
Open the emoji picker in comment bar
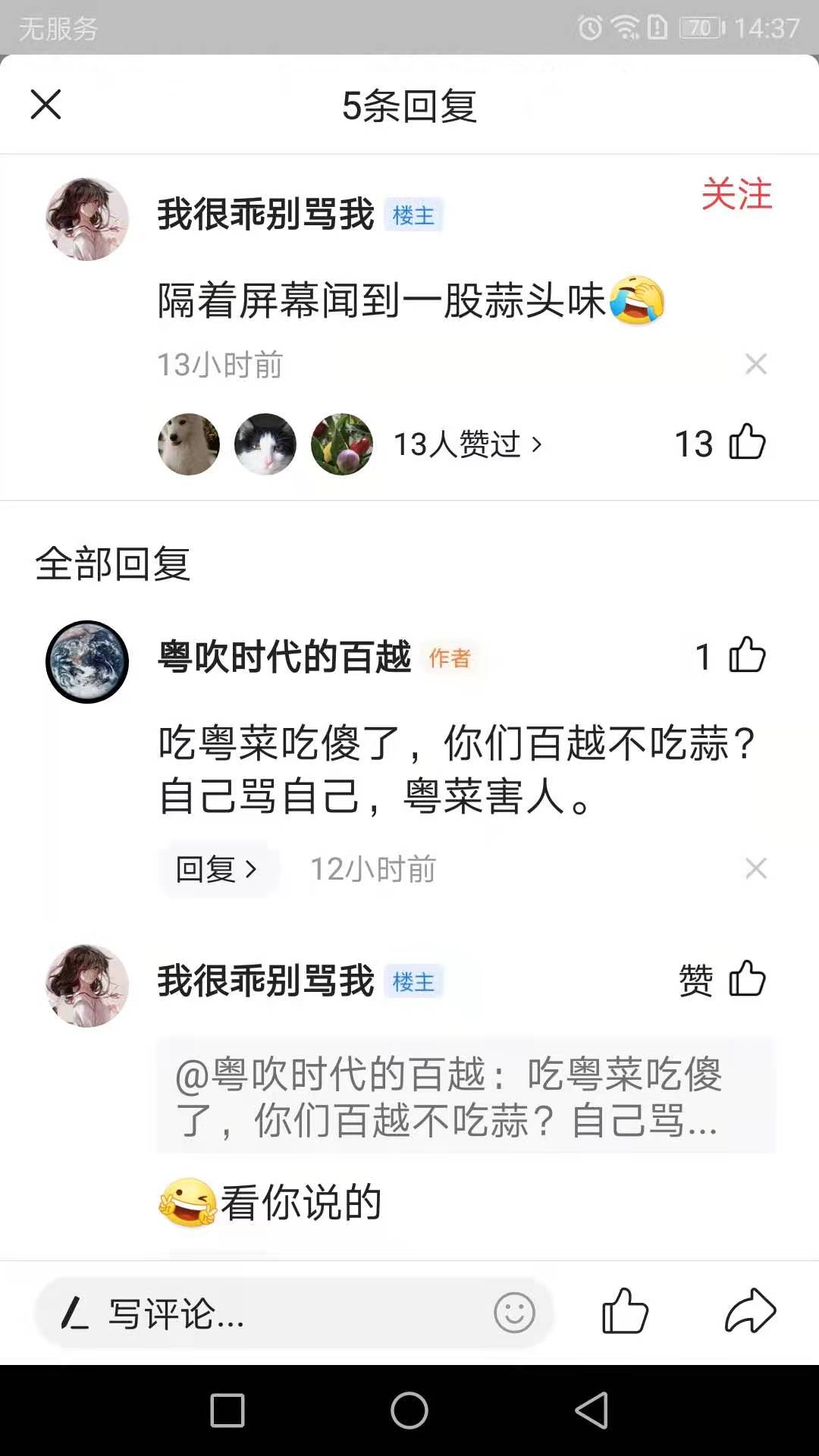[x=514, y=1313]
